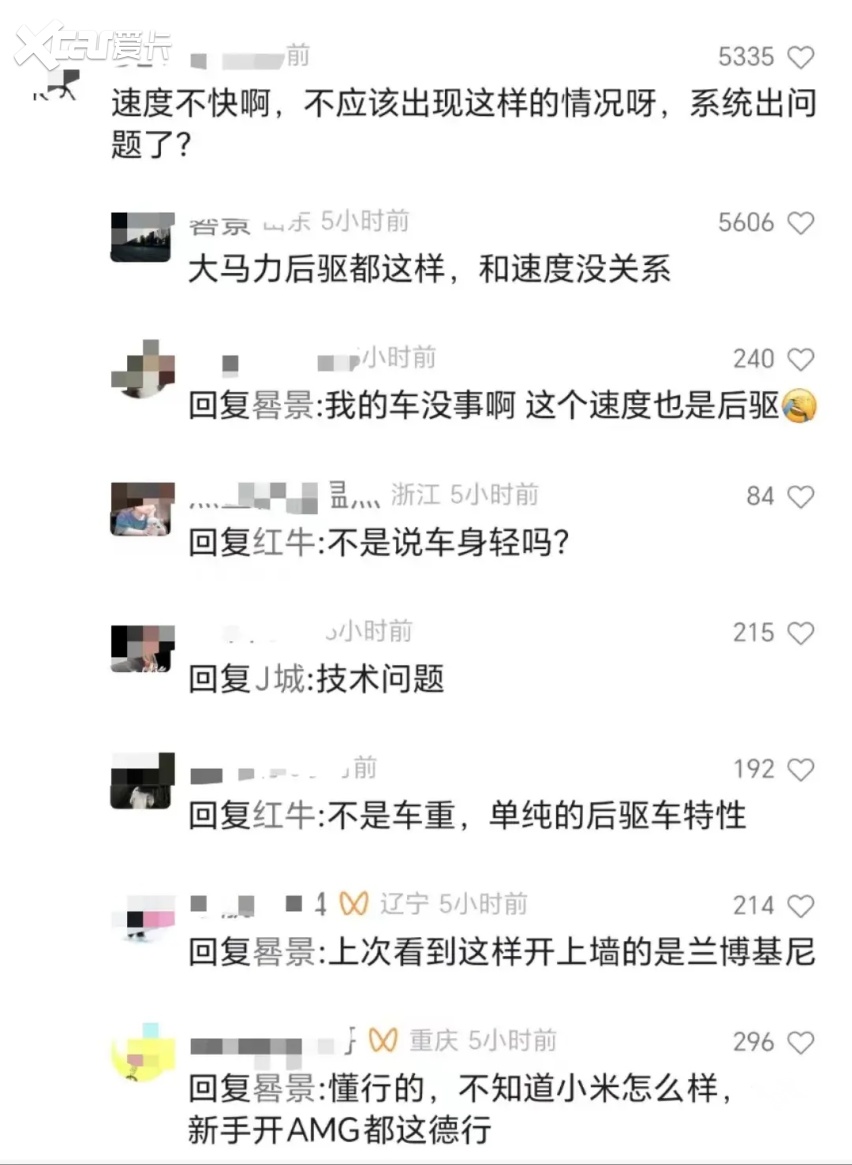
Task: Like the reply '不是车重，单纯的后驱车特性'
Action: pos(801,769)
